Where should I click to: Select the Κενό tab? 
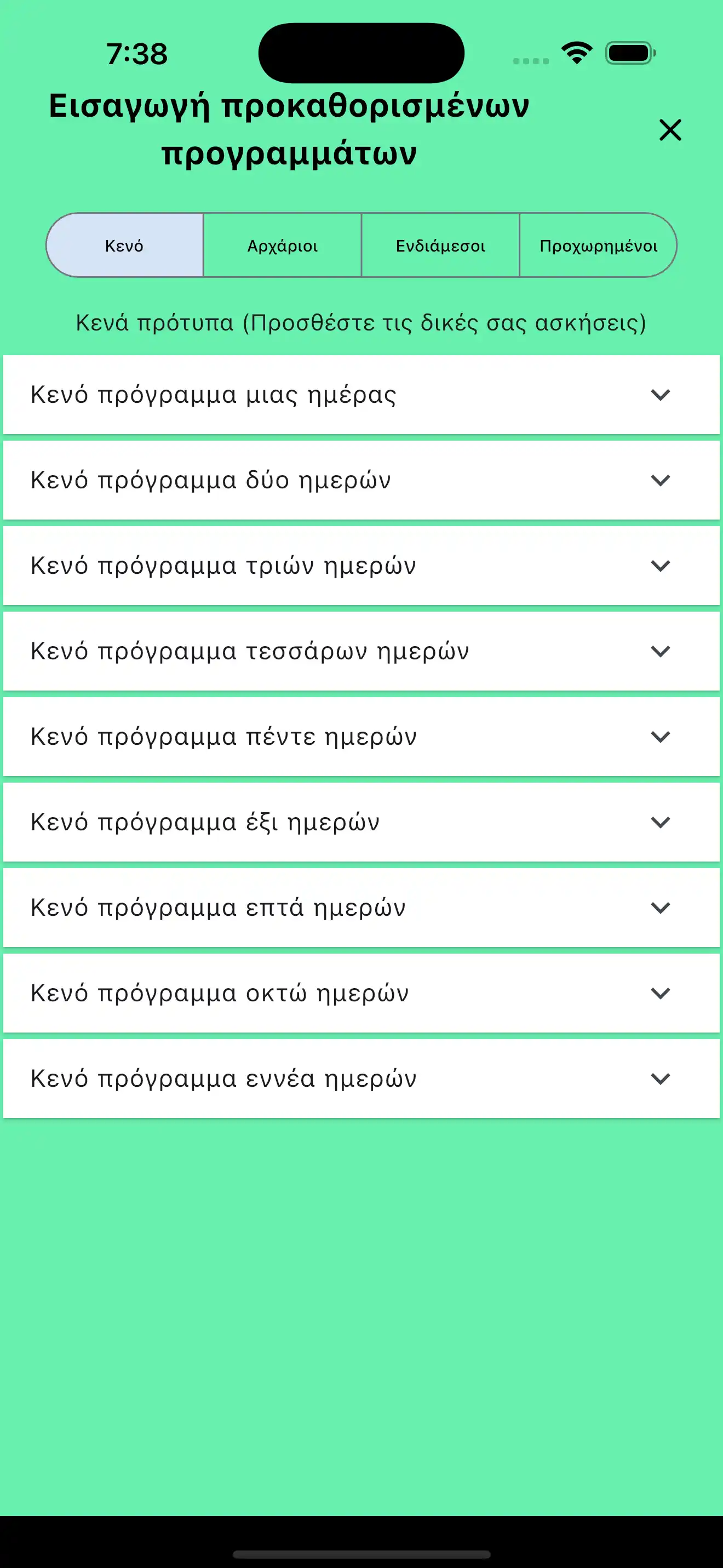pyautogui.click(x=124, y=246)
